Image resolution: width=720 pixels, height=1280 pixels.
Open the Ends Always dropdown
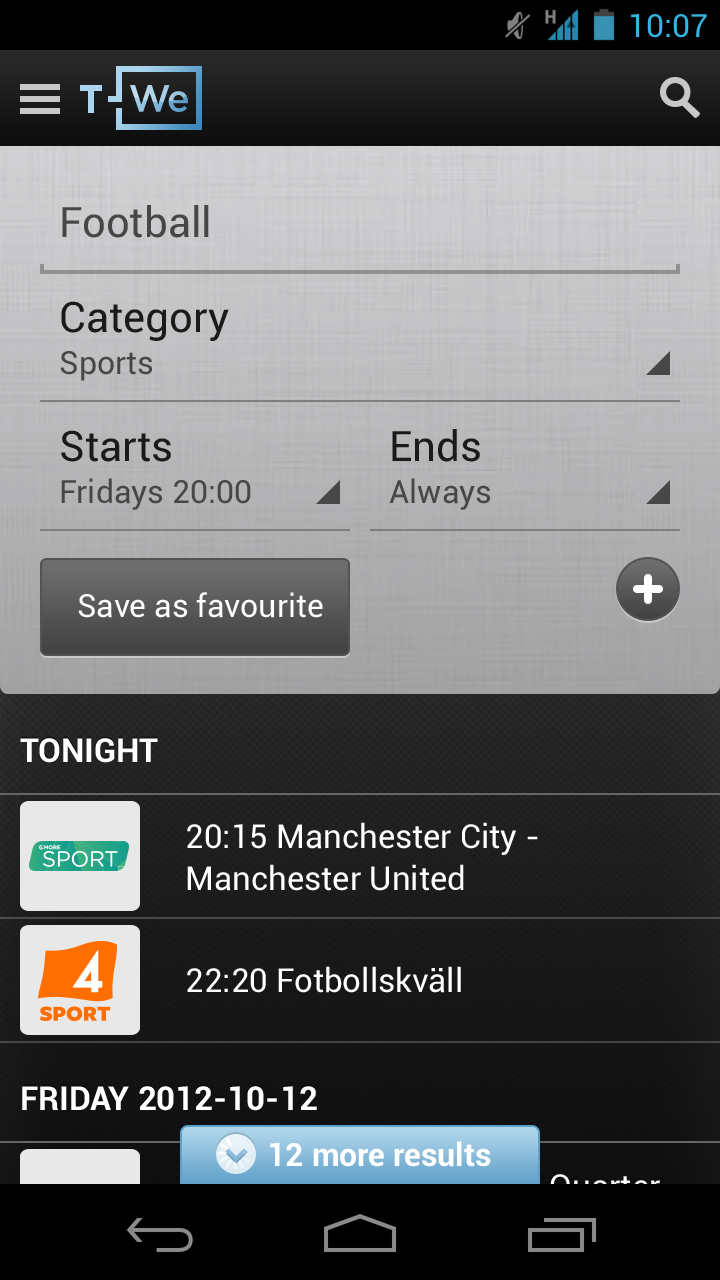click(x=526, y=468)
